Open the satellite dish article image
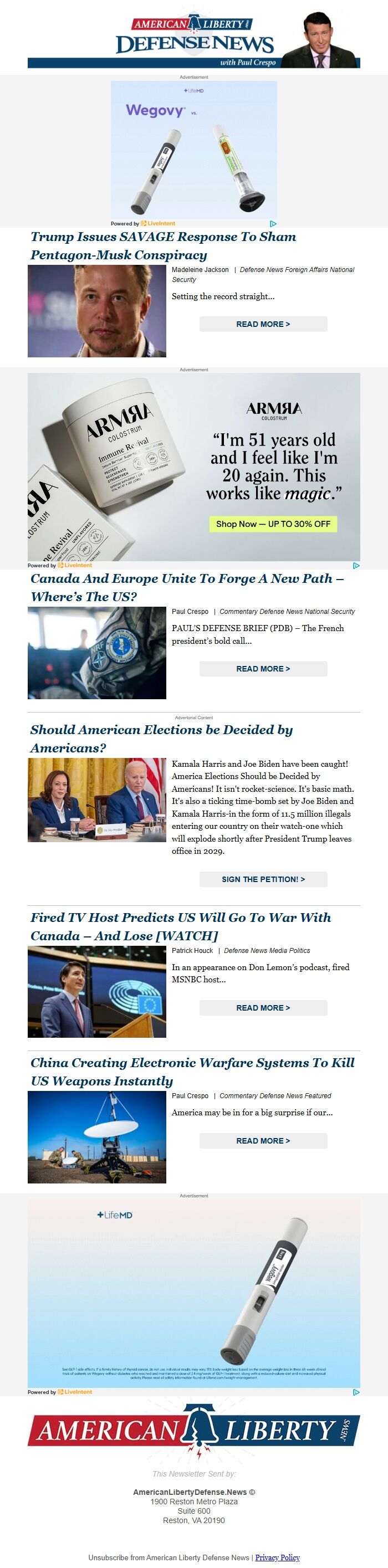388x1568 pixels. pos(97,1137)
